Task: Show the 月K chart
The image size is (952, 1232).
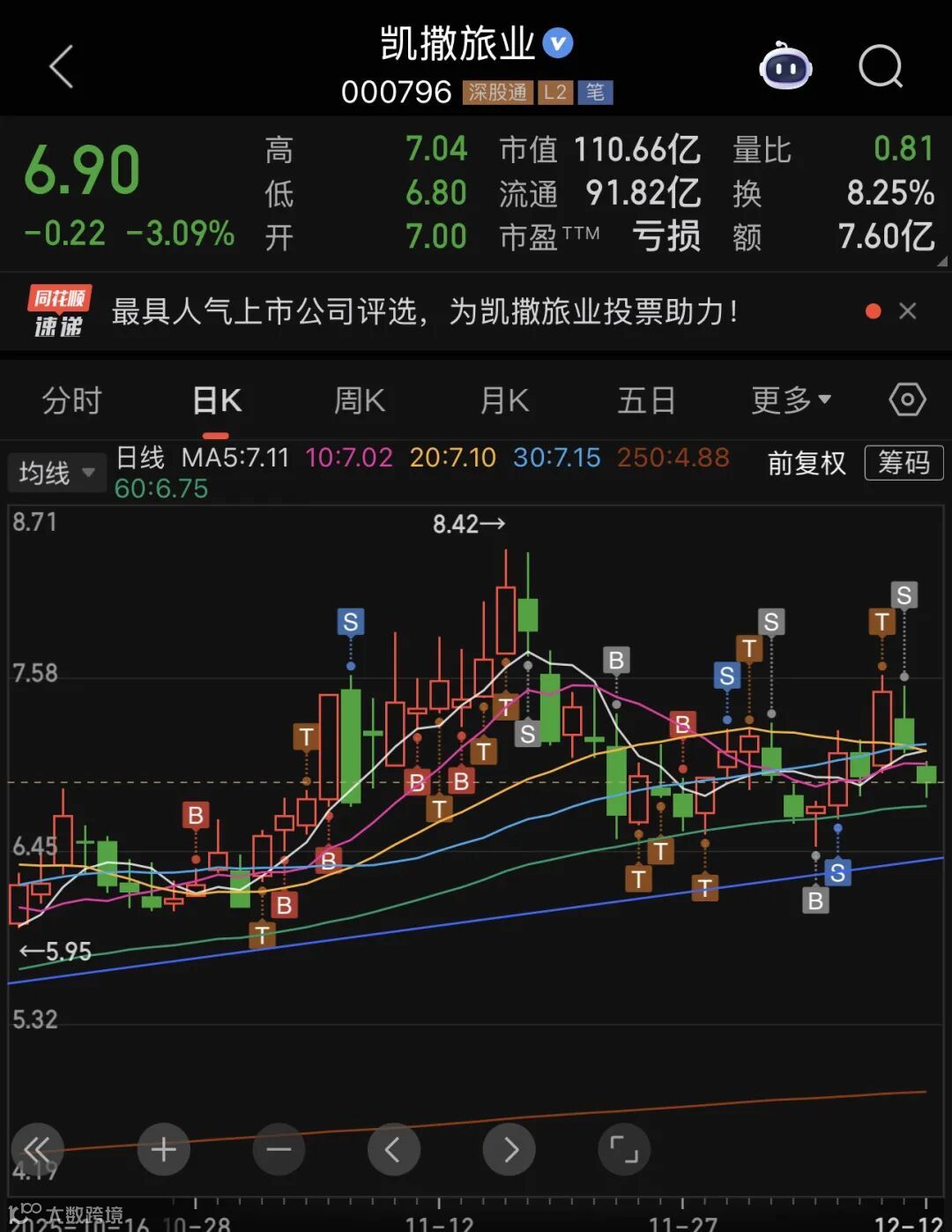Action: click(x=504, y=401)
